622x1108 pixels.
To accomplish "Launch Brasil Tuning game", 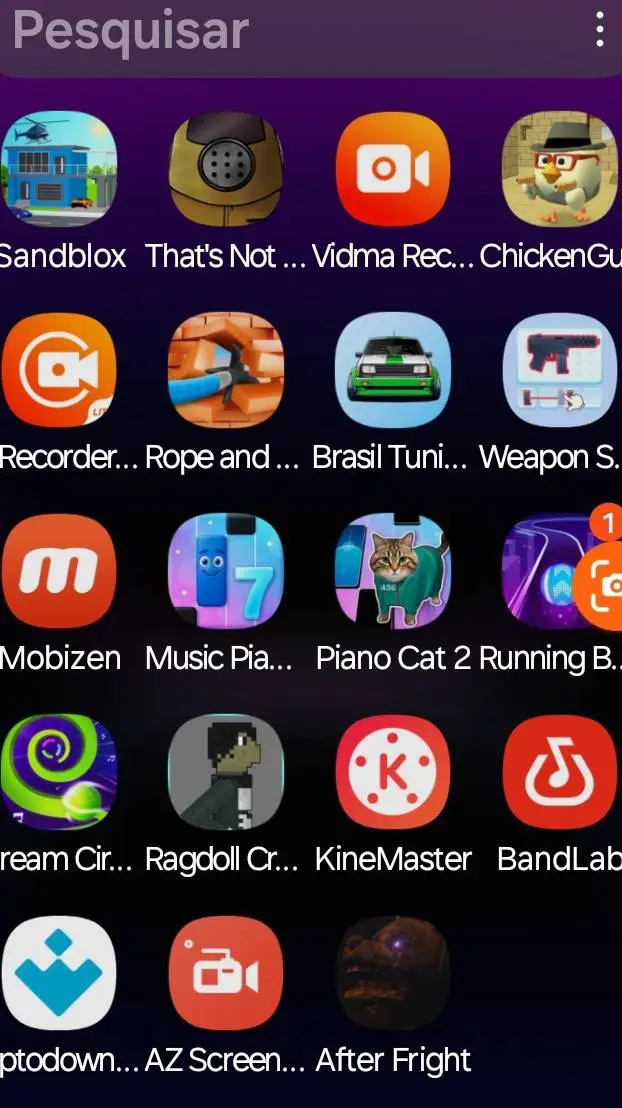I will [x=392, y=370].
